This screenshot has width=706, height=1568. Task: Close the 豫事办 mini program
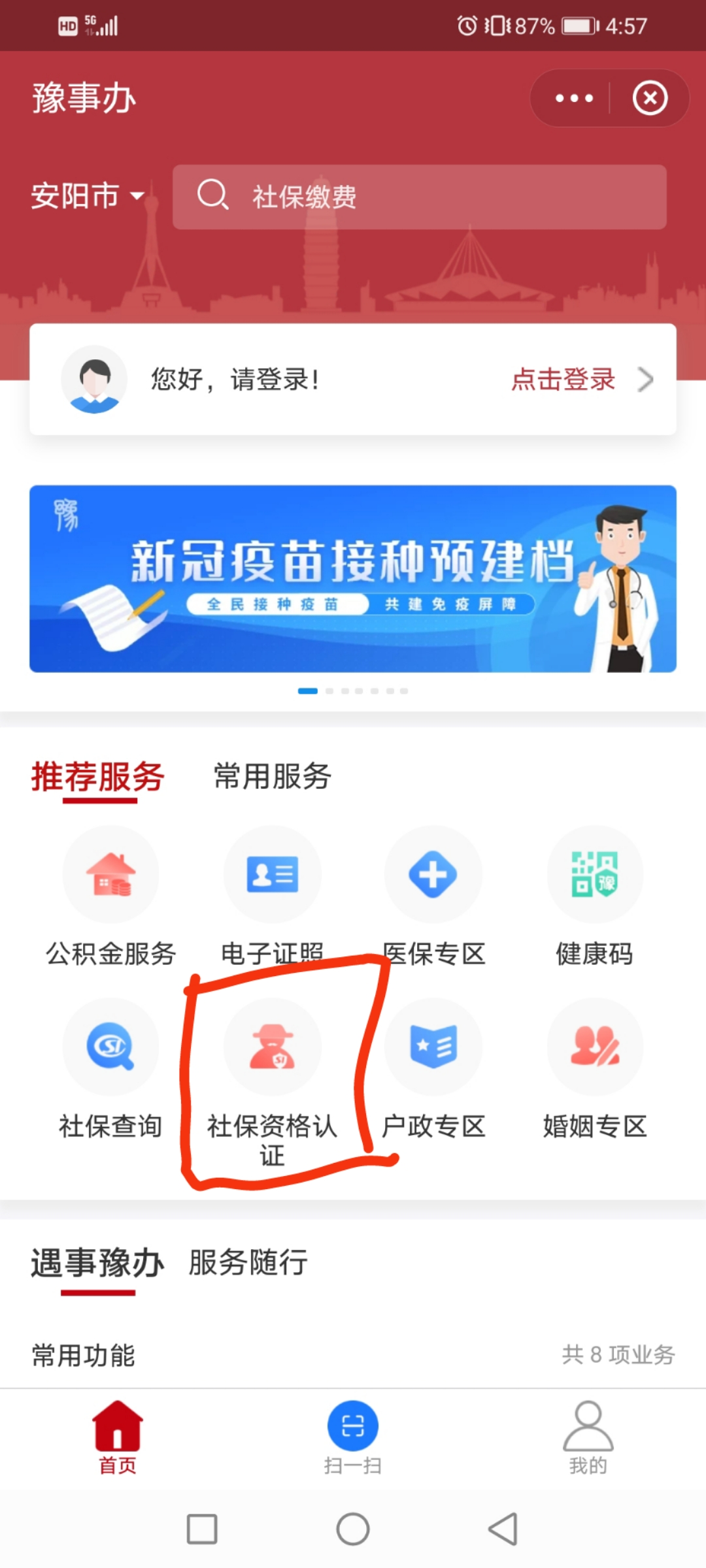(649, 99)
